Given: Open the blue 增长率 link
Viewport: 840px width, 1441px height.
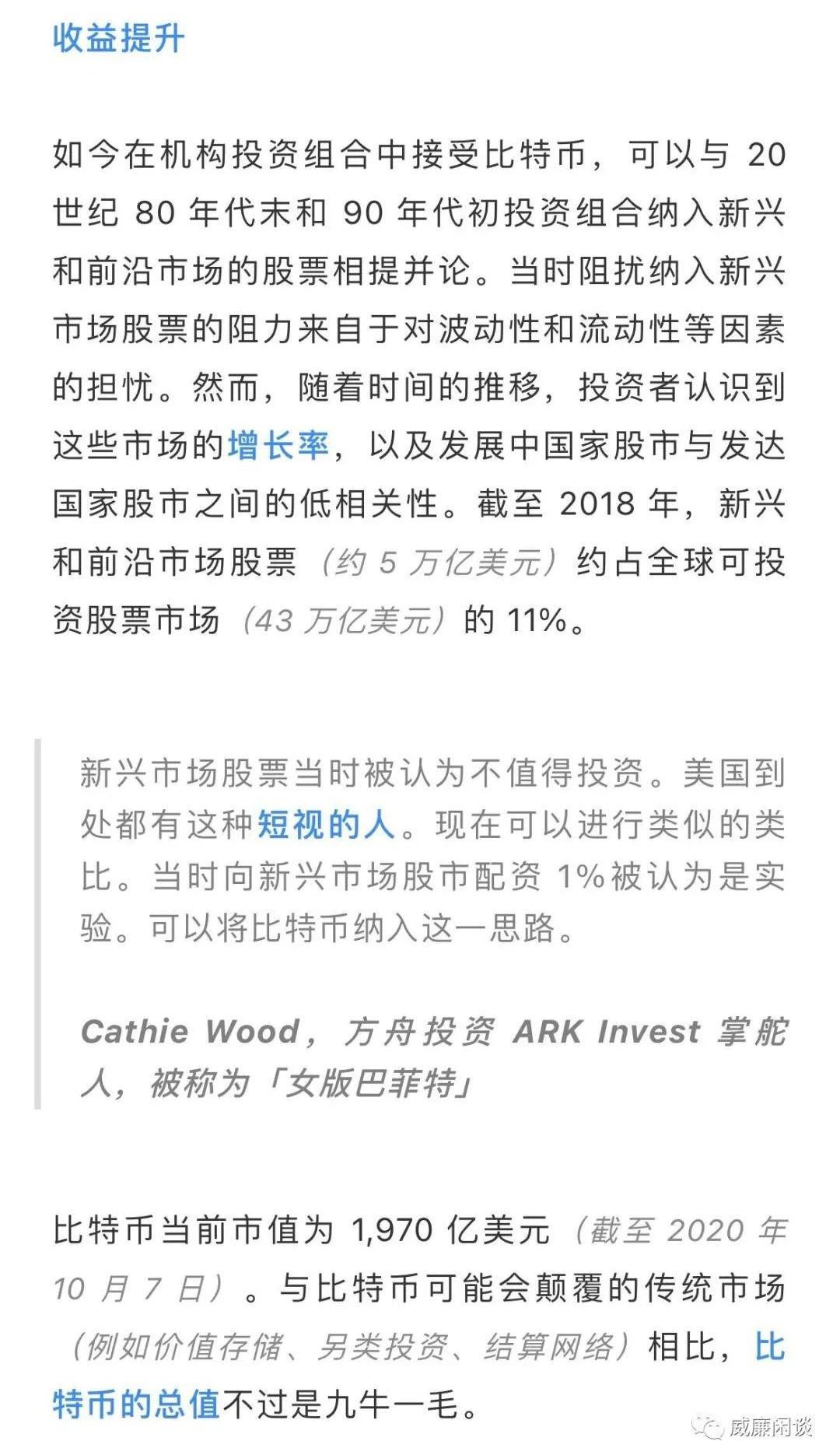Looking at the screenshot, I should (278, 446).
